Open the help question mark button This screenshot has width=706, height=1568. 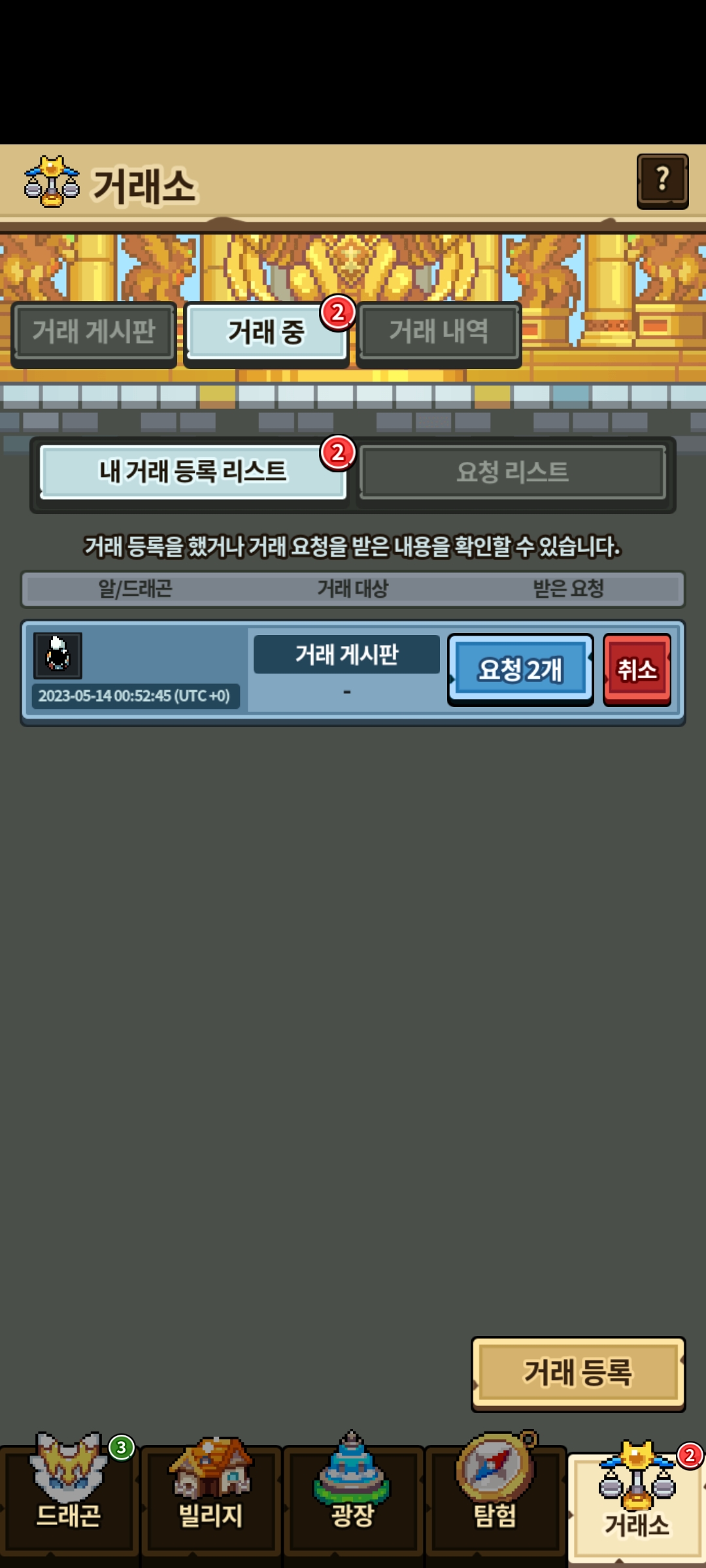coord(662,181)
